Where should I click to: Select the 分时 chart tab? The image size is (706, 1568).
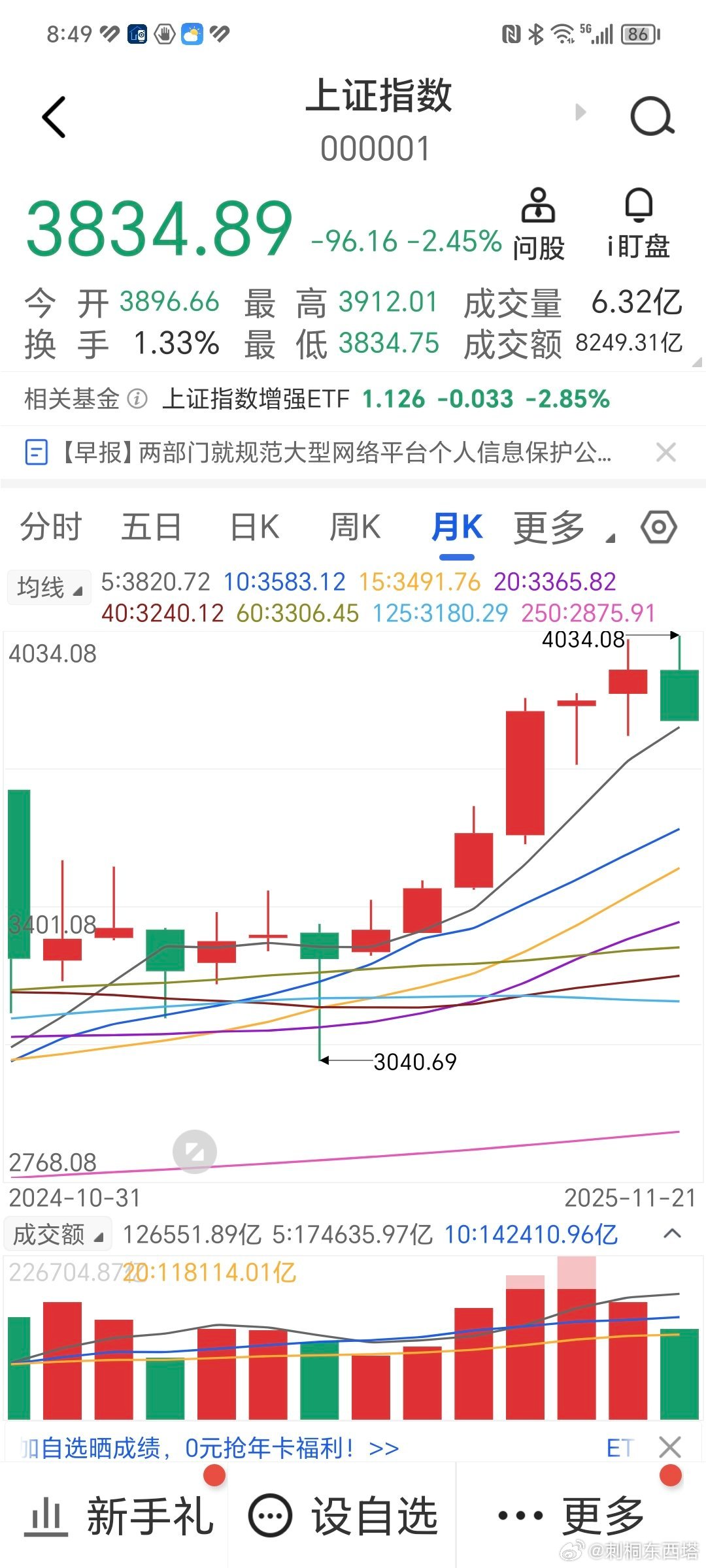(50, 527)
